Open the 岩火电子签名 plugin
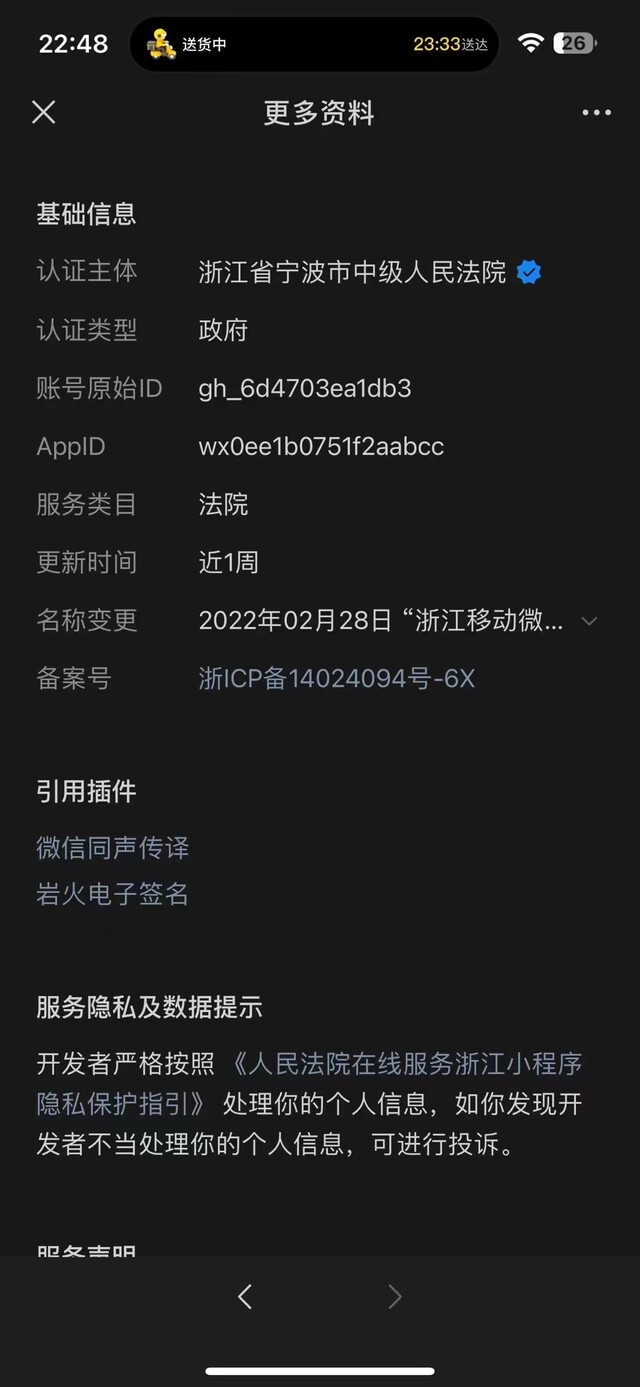Image resolution: width=640 pixels, height=1387 pixels. point(113,894)
